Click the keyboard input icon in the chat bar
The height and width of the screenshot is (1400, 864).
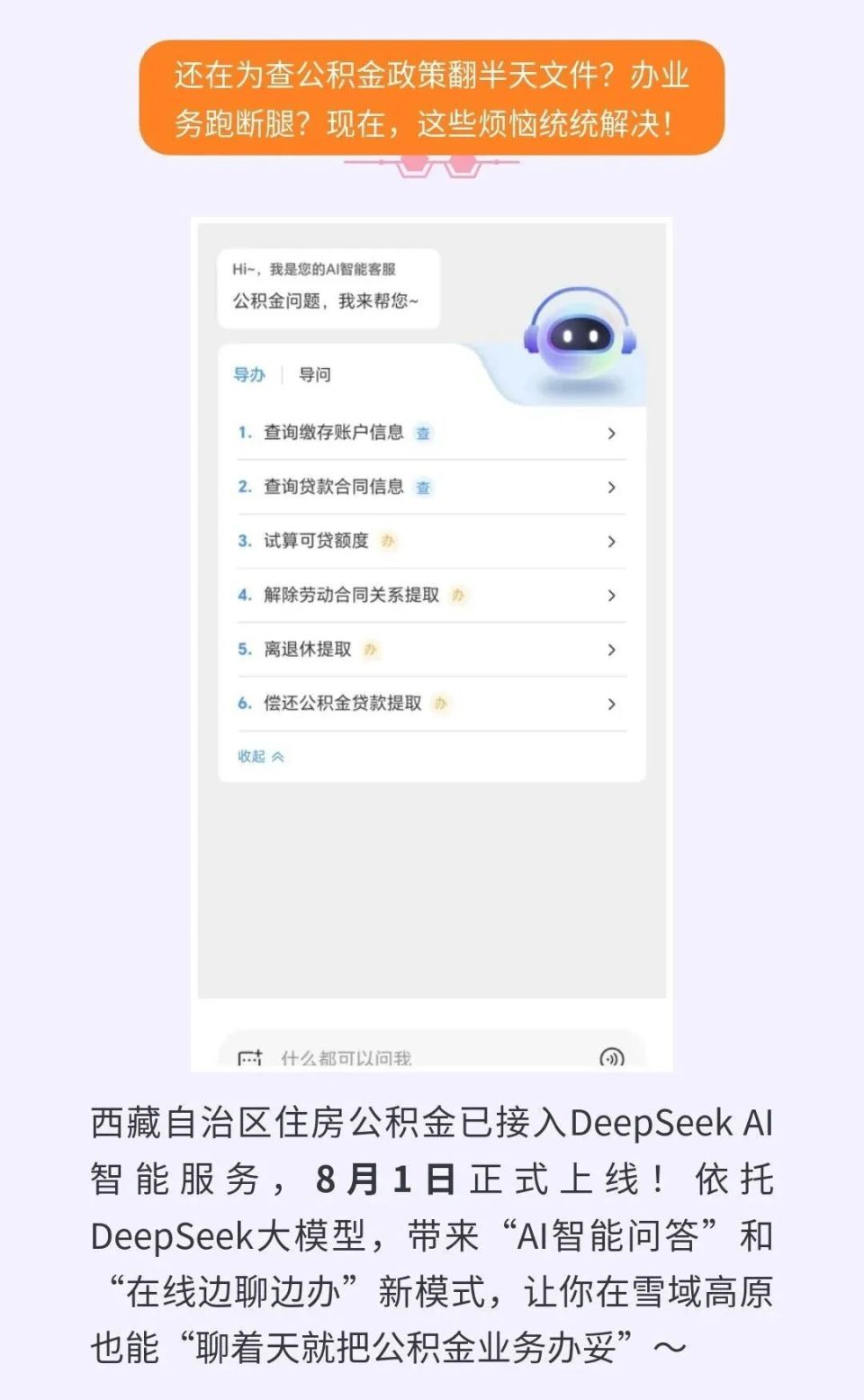click(x=249, y=1058)
